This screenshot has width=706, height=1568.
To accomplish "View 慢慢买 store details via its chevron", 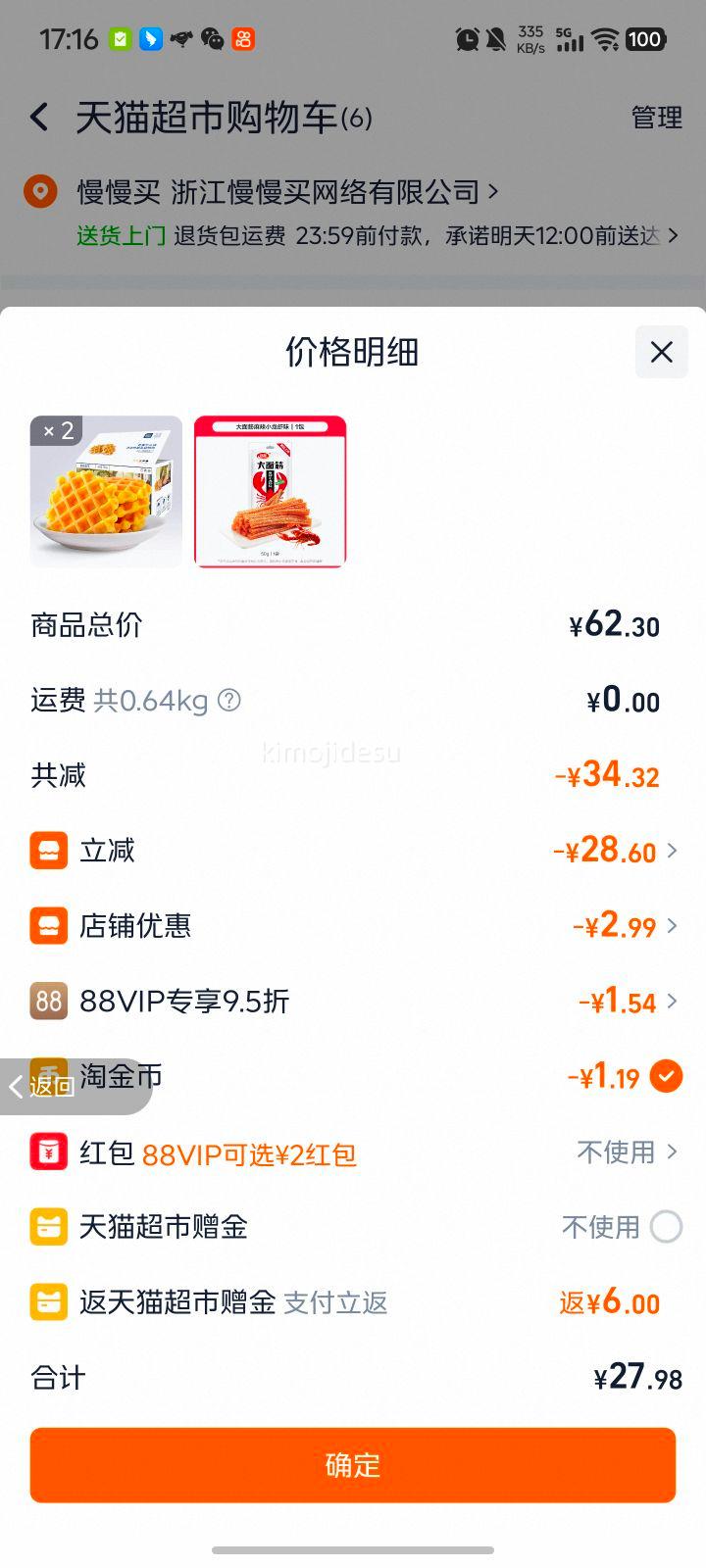I will pyautogui.click(x=492, y=191).
